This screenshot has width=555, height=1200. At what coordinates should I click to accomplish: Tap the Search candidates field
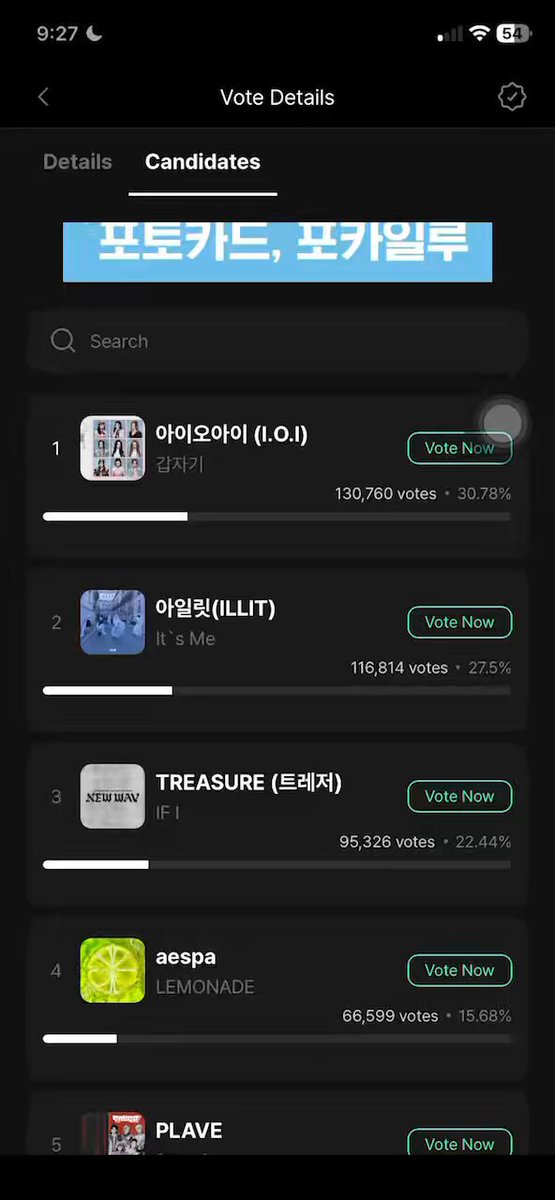coord(277,341)
